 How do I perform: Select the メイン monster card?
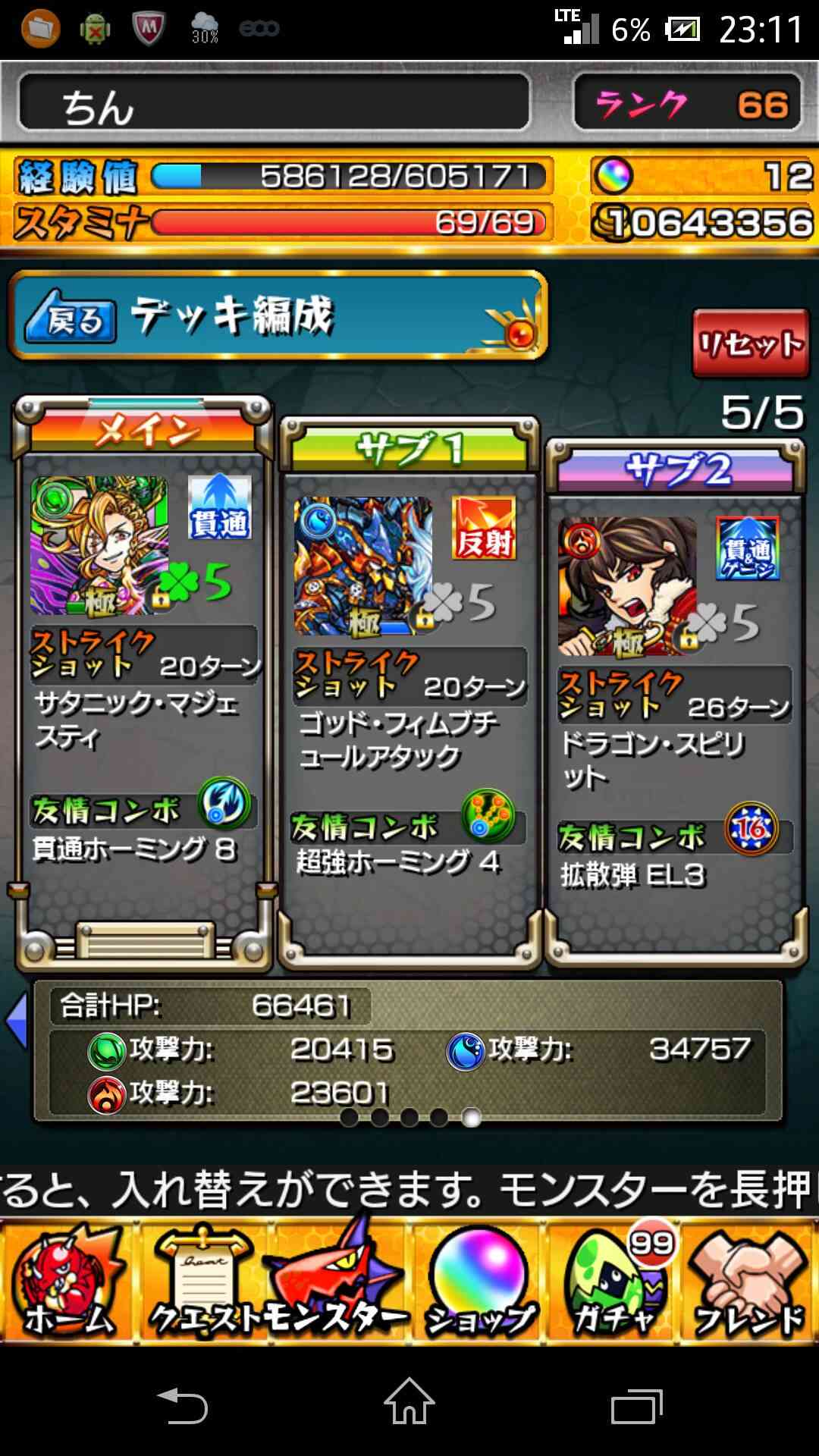point(143,682)
